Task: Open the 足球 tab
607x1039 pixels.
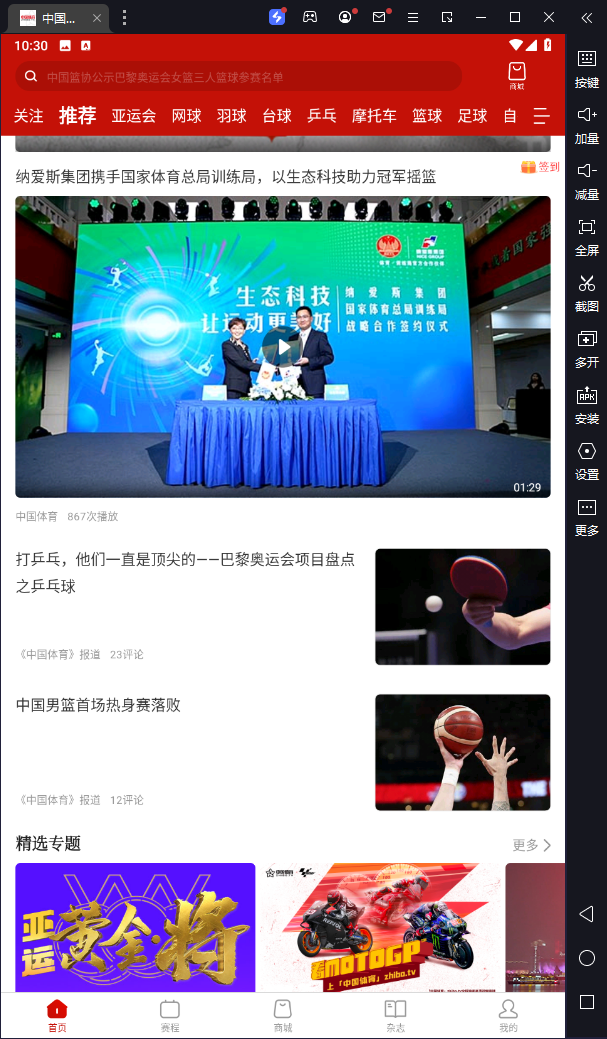Action: pyautogui.click(x=473, y=116)
